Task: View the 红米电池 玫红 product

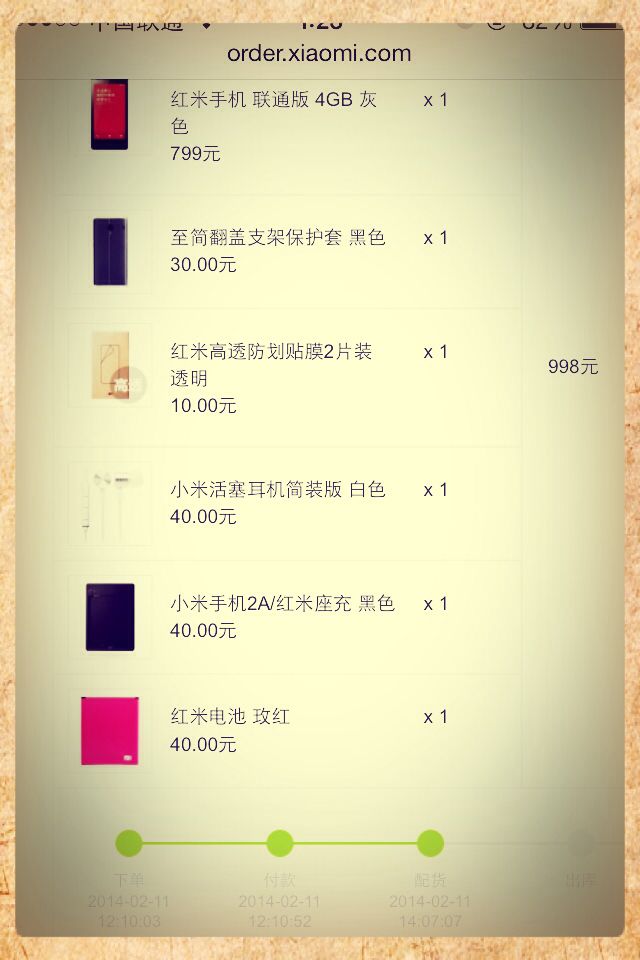Action: click(x=230, y=717)
